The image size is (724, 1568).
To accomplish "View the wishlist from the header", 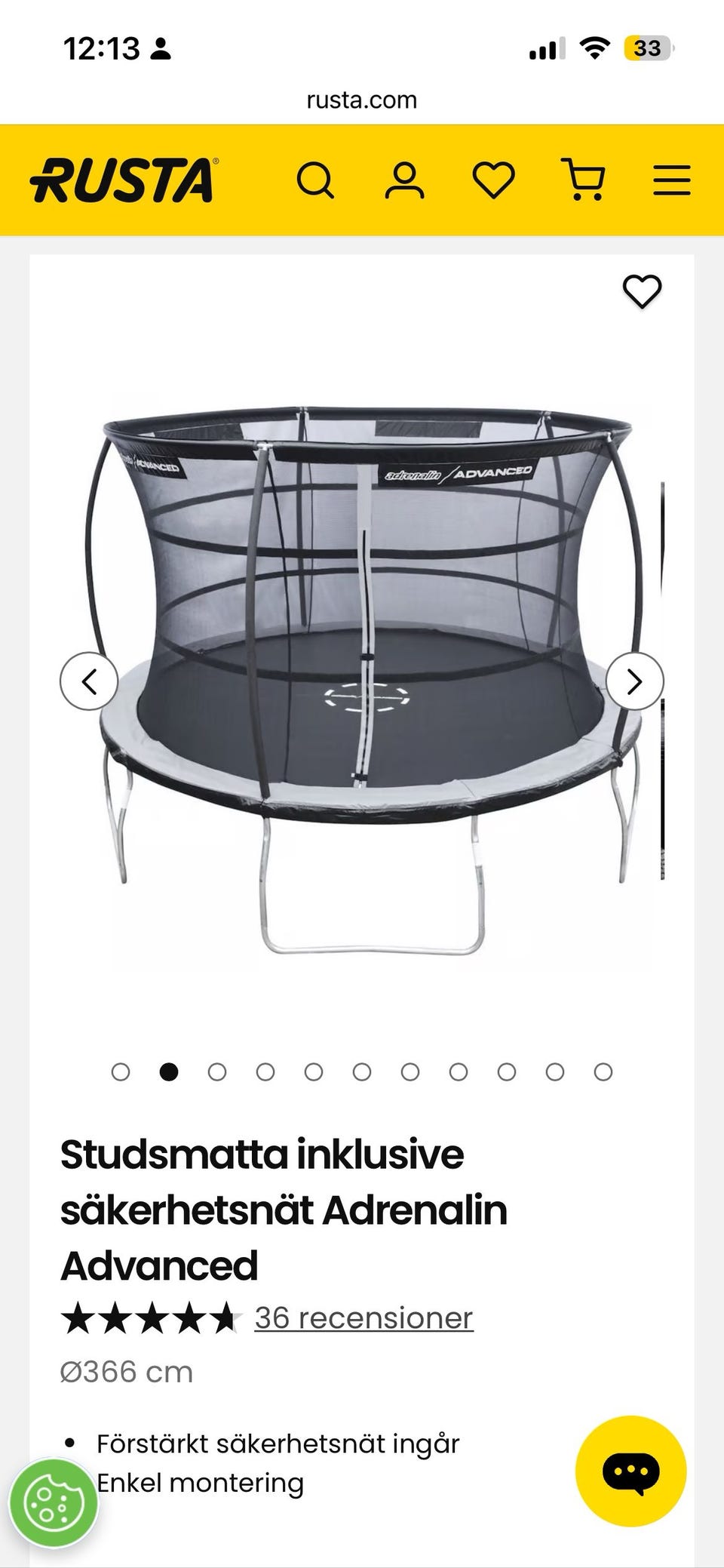I will (x=493, y=181).
